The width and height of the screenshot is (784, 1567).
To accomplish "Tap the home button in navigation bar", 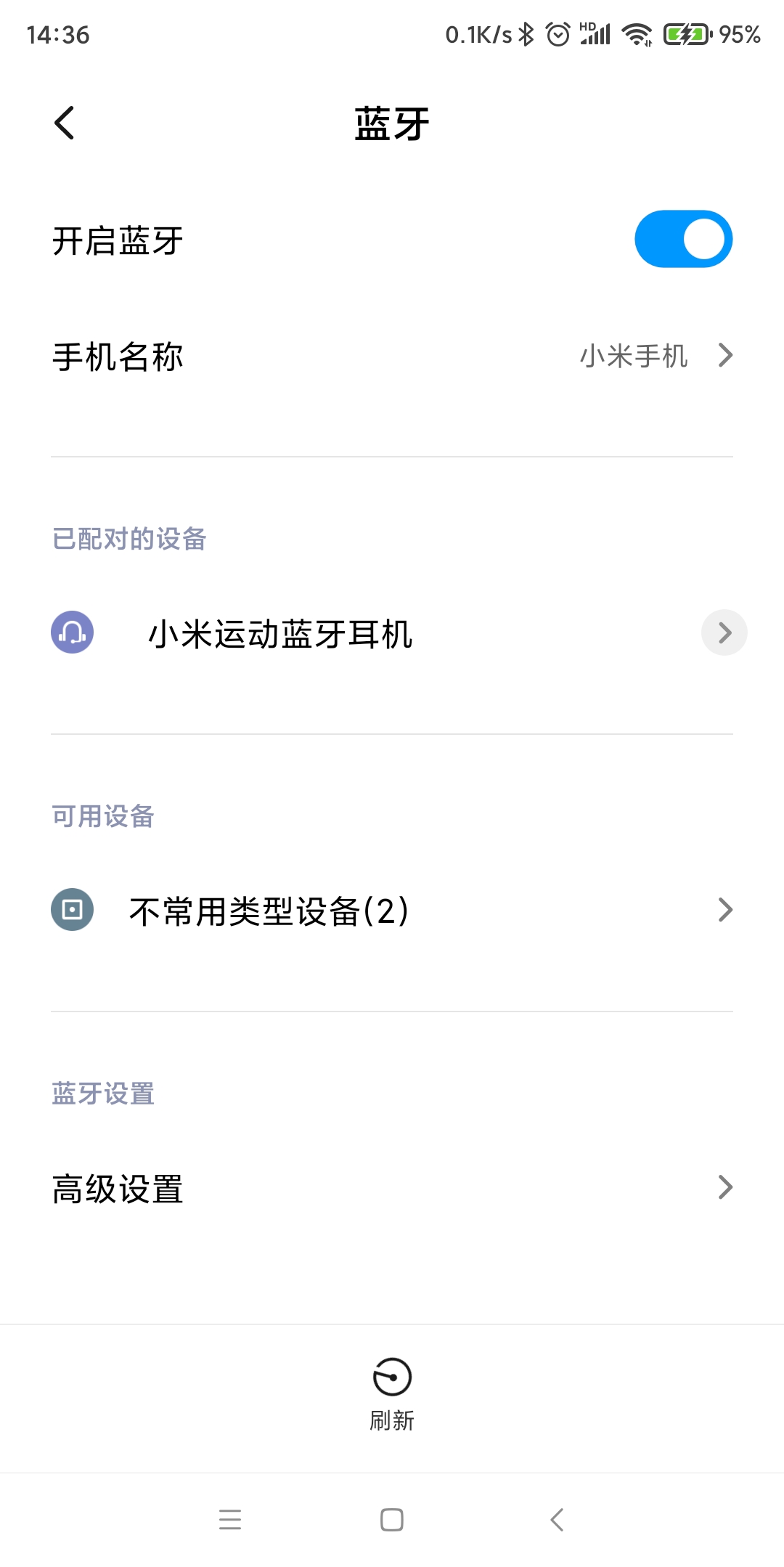I will 392,1520.
